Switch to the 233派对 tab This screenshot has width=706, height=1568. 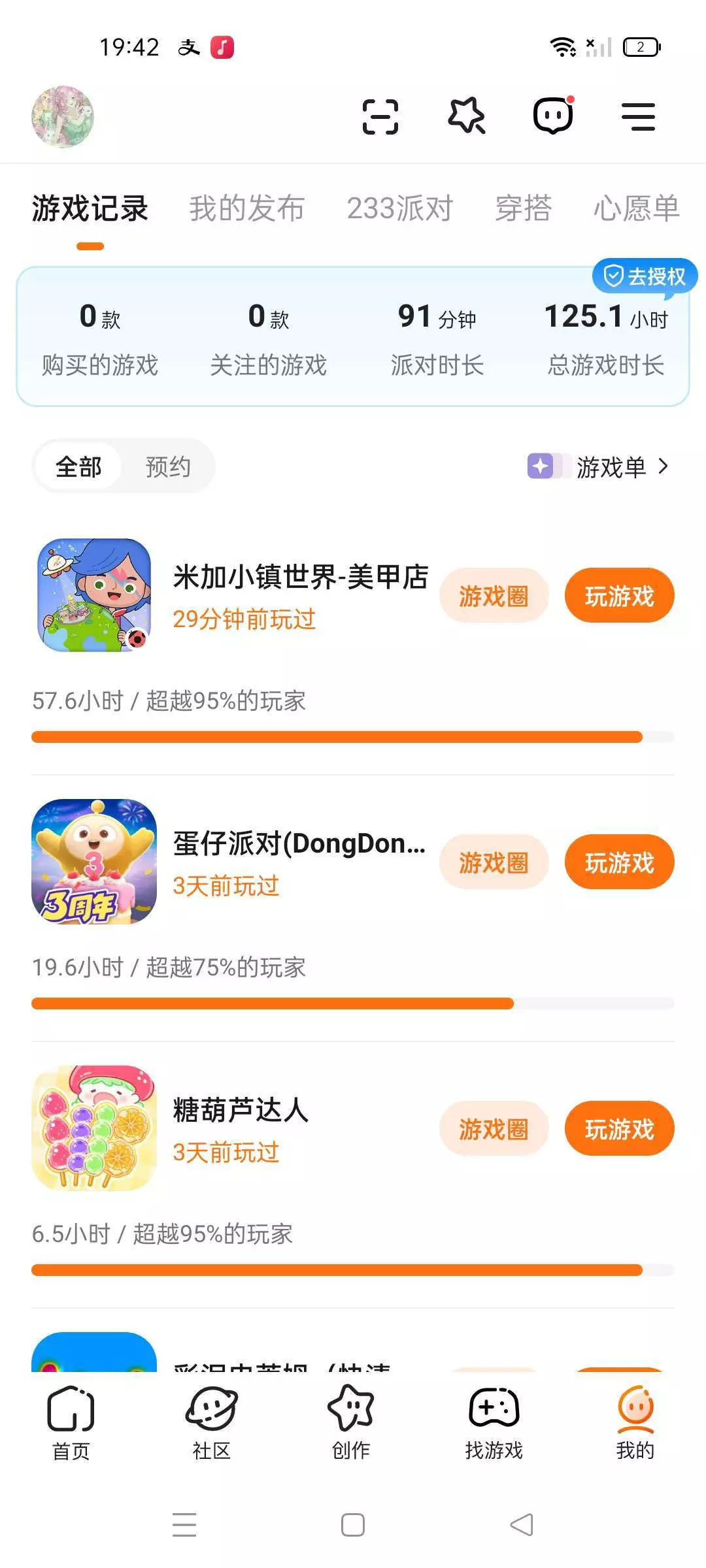pos(399,209)
